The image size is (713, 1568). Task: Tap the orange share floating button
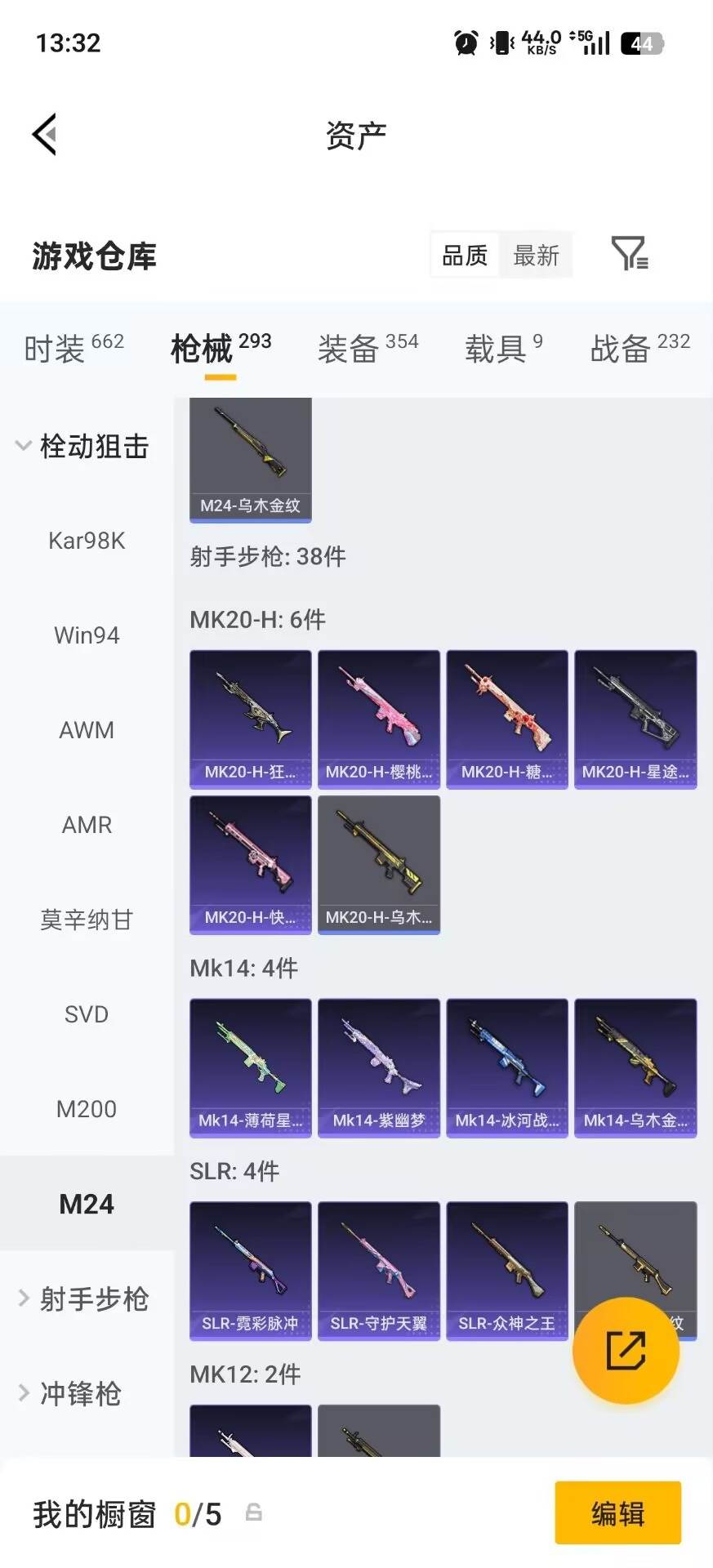pyautogui.click(x=626, y=1350)
